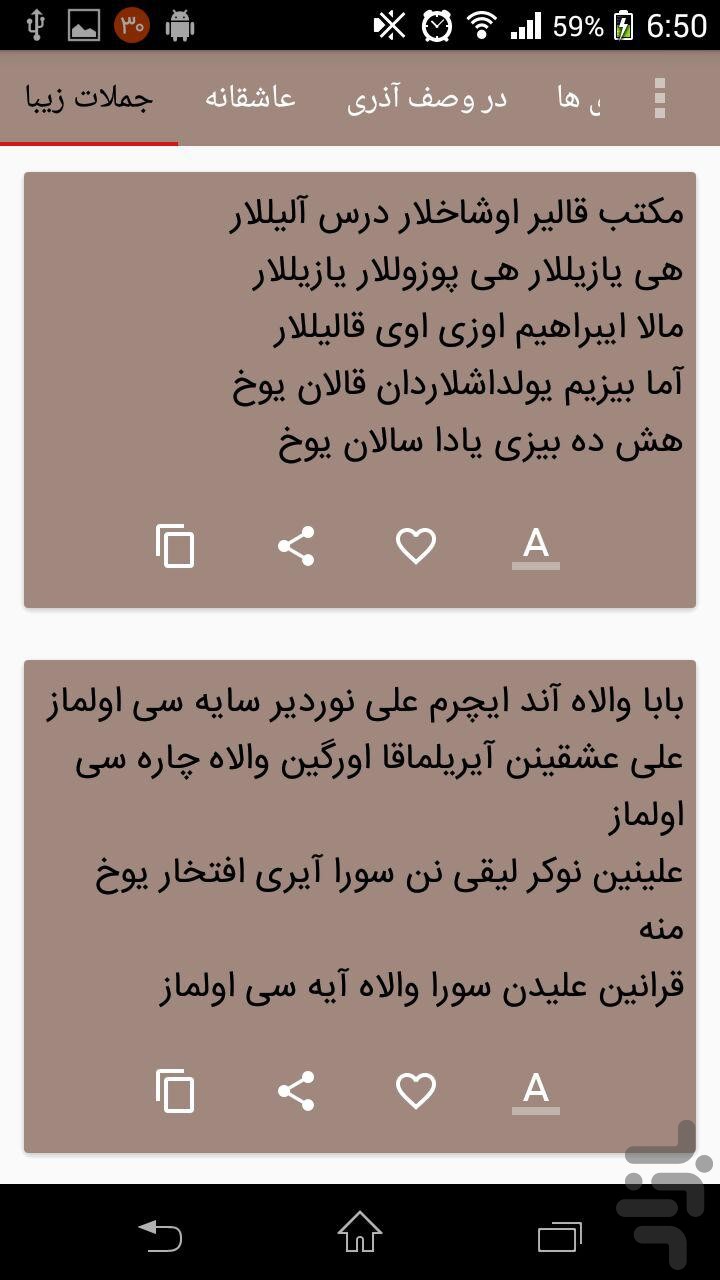Viewport: 720px width, 1280px height.
Task: Switch to the عاشقانه tab
Action: 250,98
